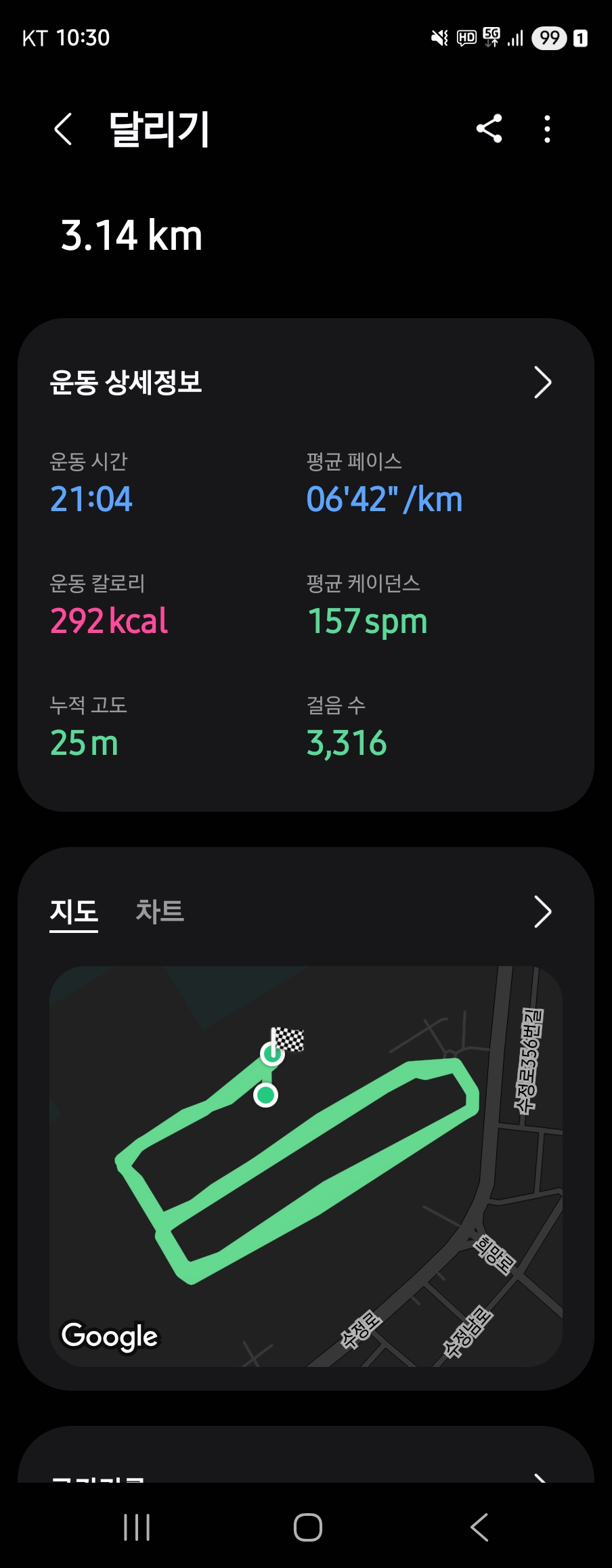Share this running workout
The width and height of the screenshot is (612, 1568).
tap(489, 129)
